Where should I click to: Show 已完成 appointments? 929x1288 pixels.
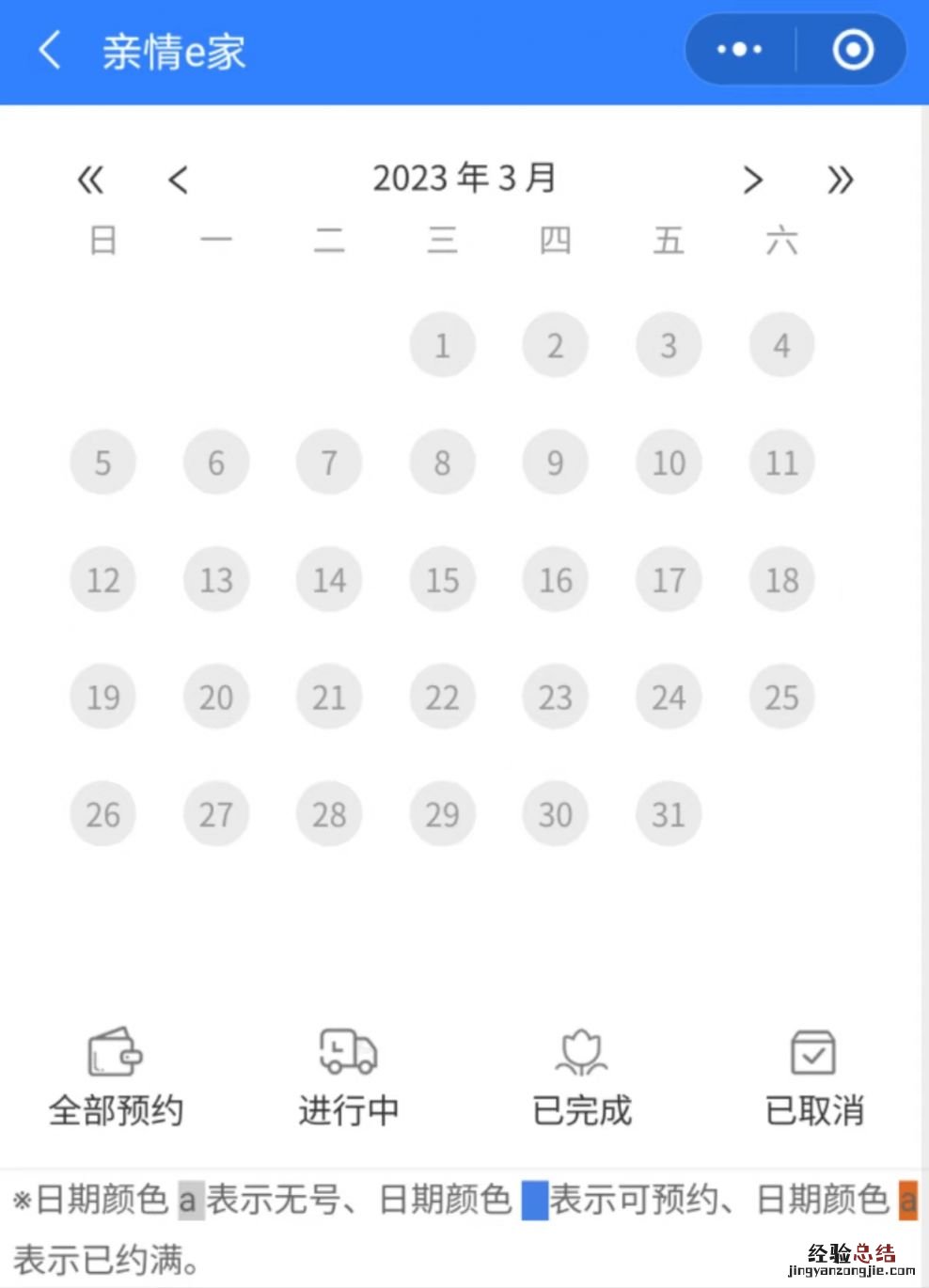582,1077
